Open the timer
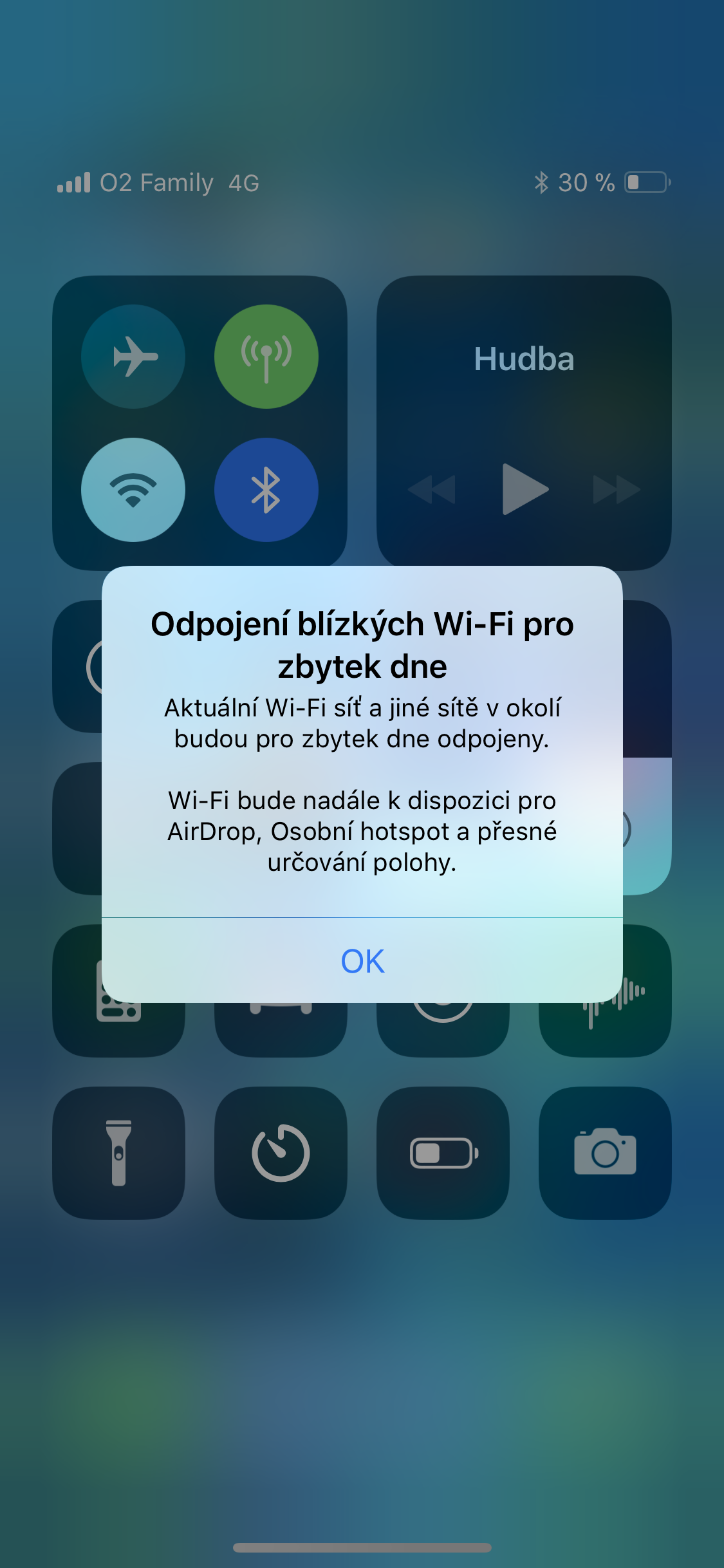The image size is (724, 1568). tap(281, 1153)
